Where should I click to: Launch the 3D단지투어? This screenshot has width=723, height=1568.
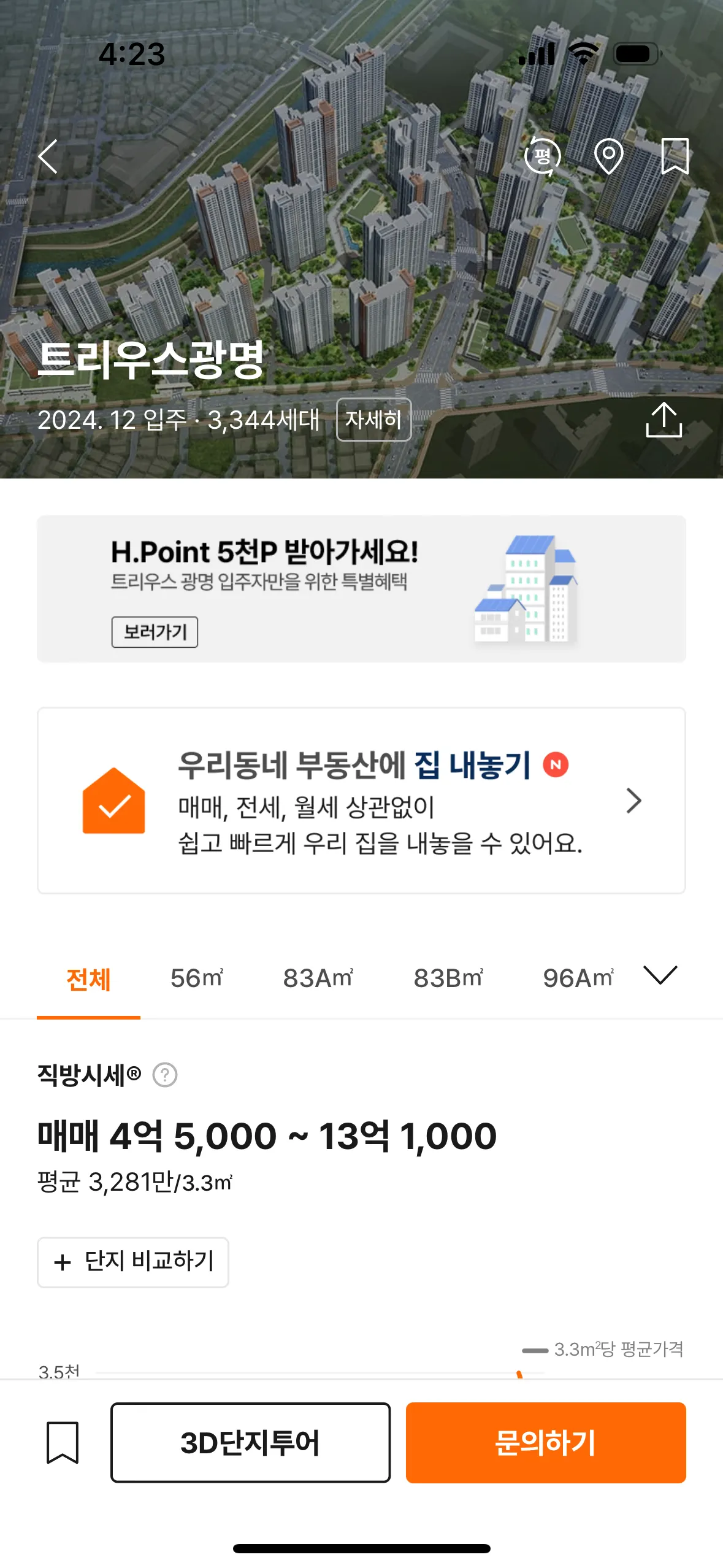click(250, 1442)
